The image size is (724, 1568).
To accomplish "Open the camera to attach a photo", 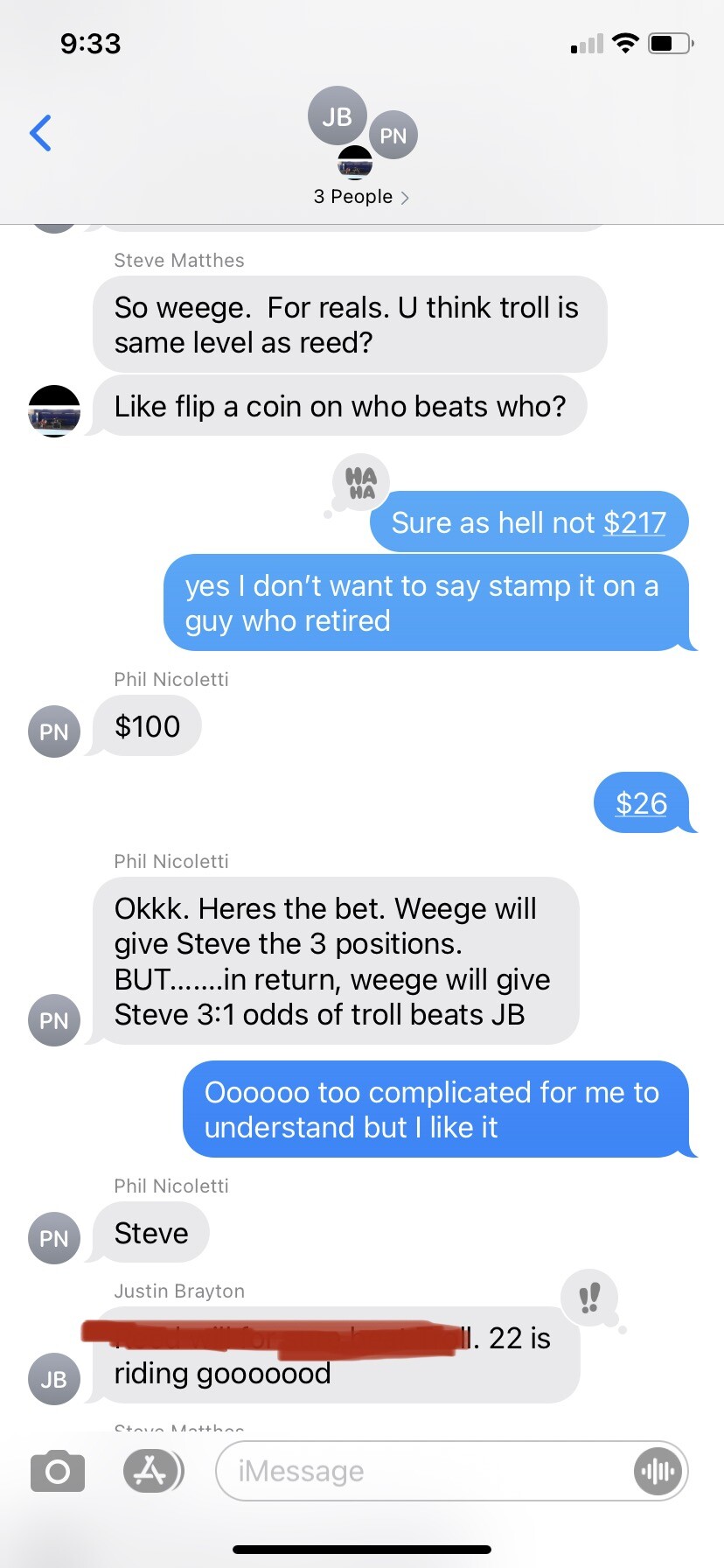I will [58, 1471].
